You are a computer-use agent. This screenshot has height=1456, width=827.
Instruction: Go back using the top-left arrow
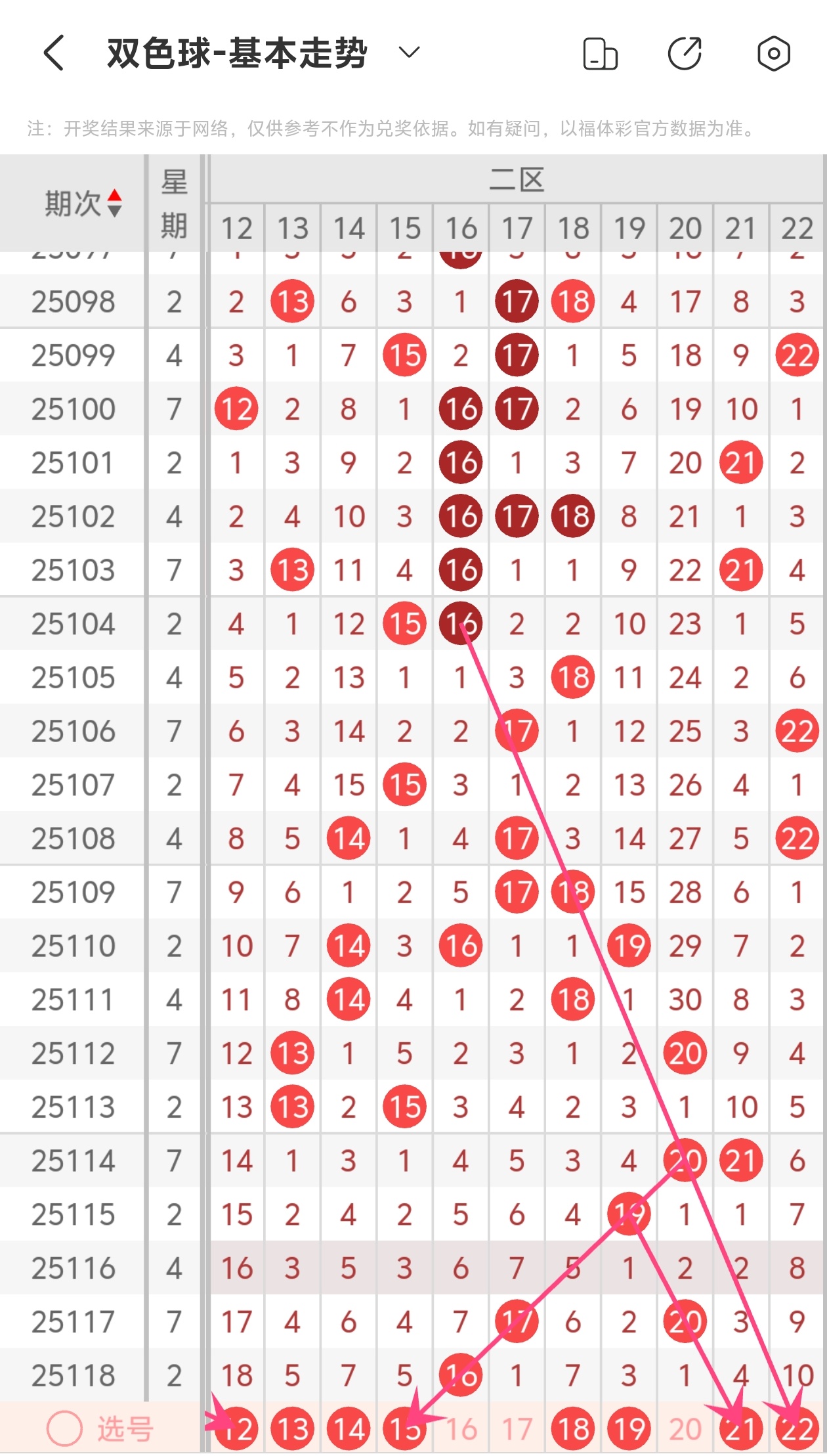(54, 53)
